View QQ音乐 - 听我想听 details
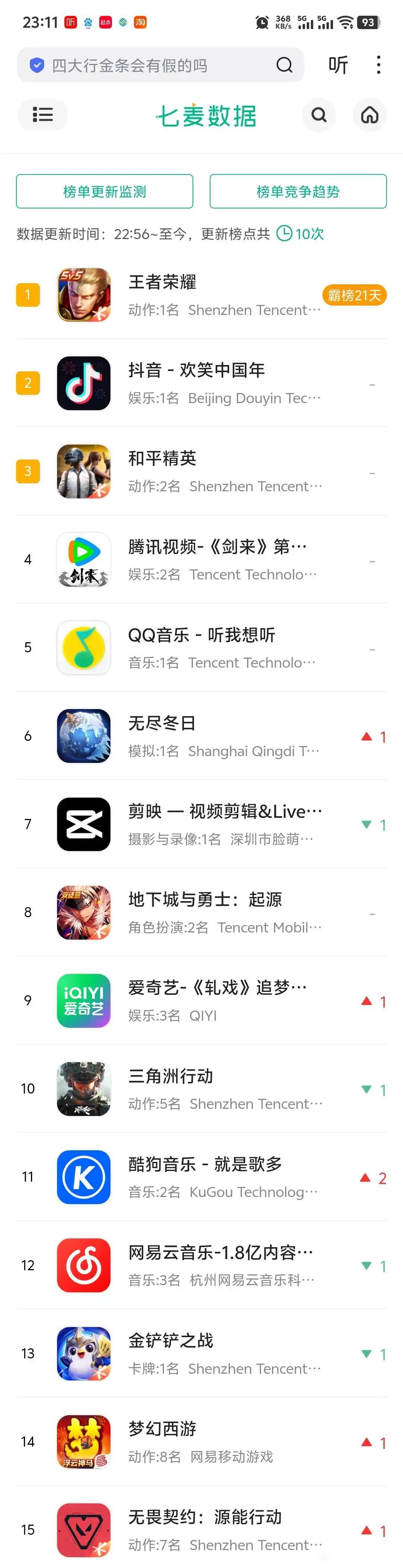This screenshot has width=403, height=1568. (201, 648)
